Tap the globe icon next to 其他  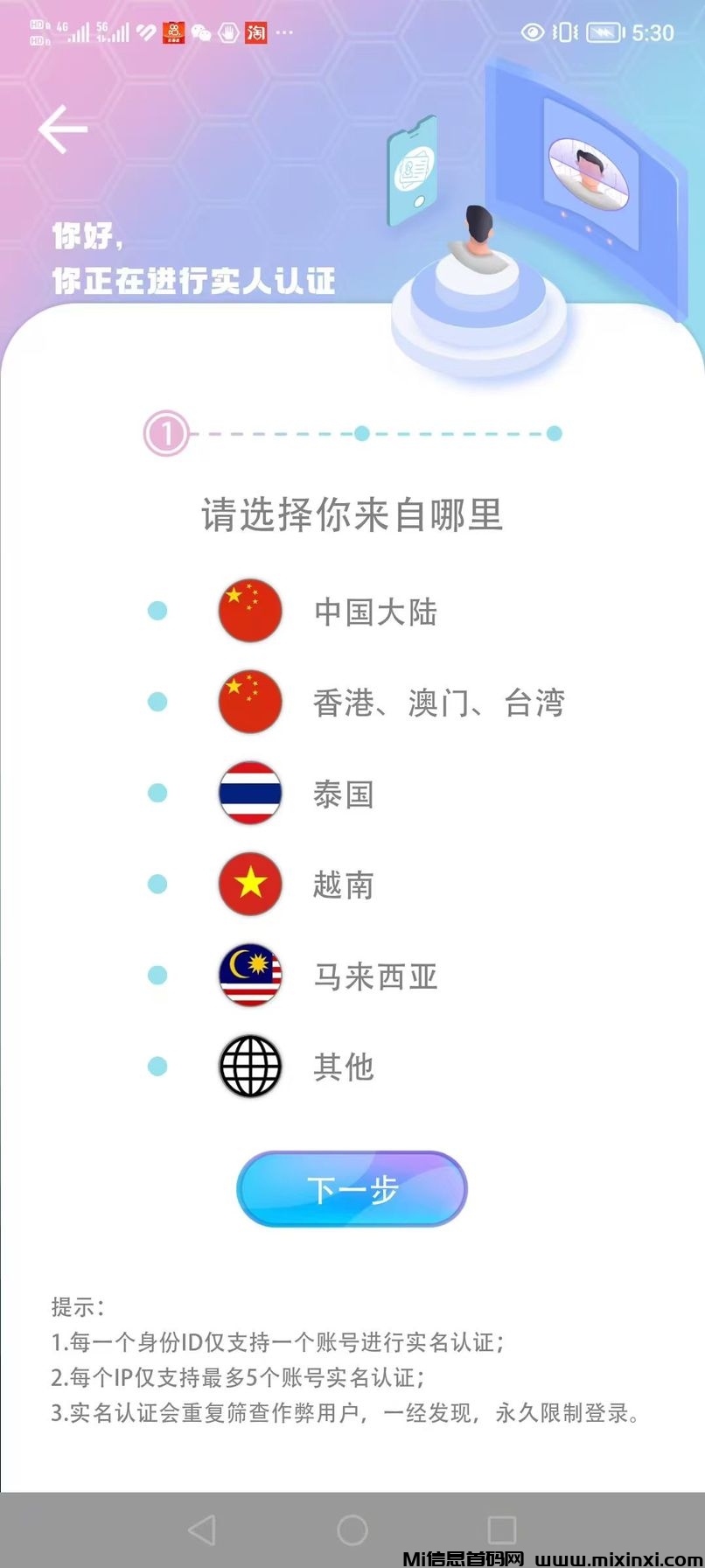(249, 1067)
